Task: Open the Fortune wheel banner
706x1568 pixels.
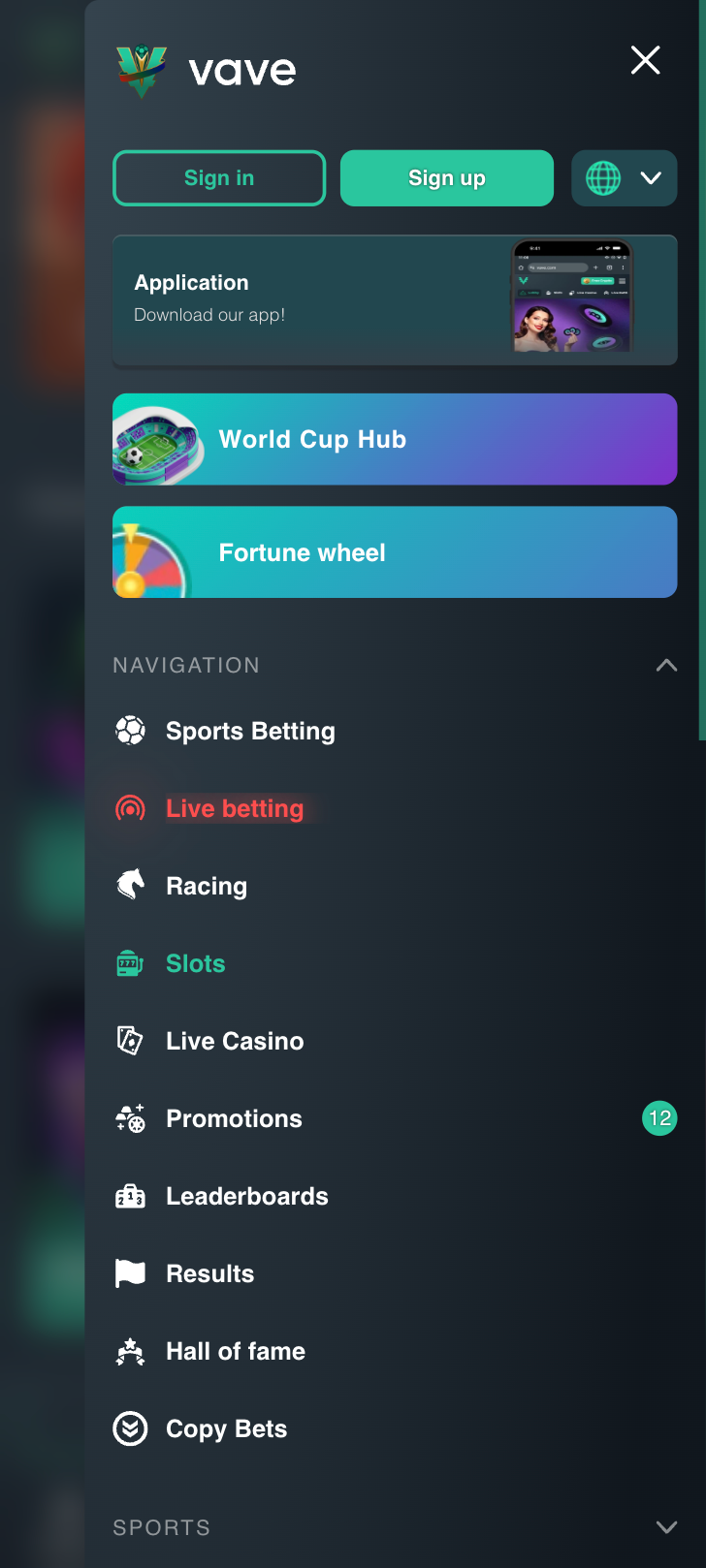Action: pos(395,552)
